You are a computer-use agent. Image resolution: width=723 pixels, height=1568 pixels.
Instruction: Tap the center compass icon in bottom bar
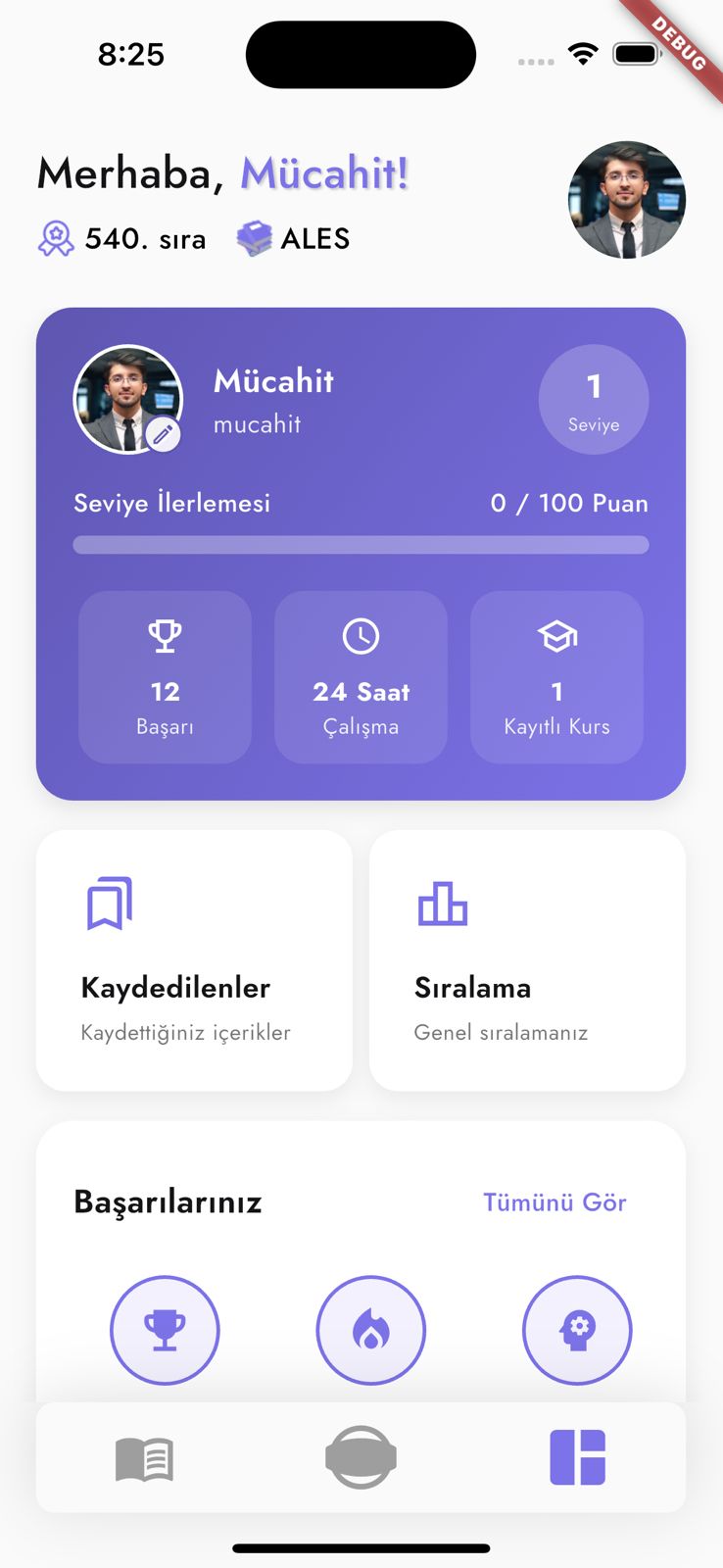pyautogui.click(x=361, y=1457)
